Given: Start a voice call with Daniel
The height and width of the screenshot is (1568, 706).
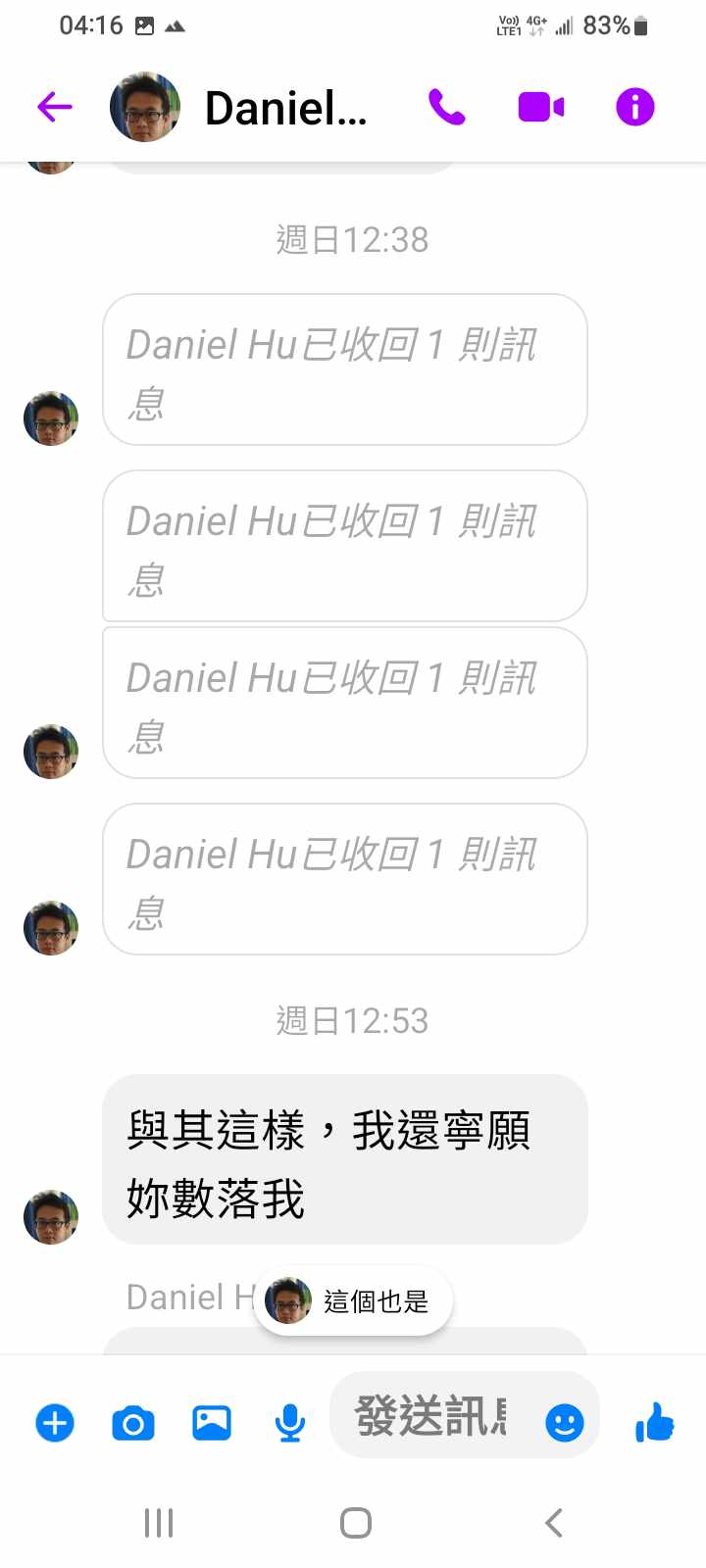Looking at the screenshot, I should pyautogui.click(x=447, y=107).
